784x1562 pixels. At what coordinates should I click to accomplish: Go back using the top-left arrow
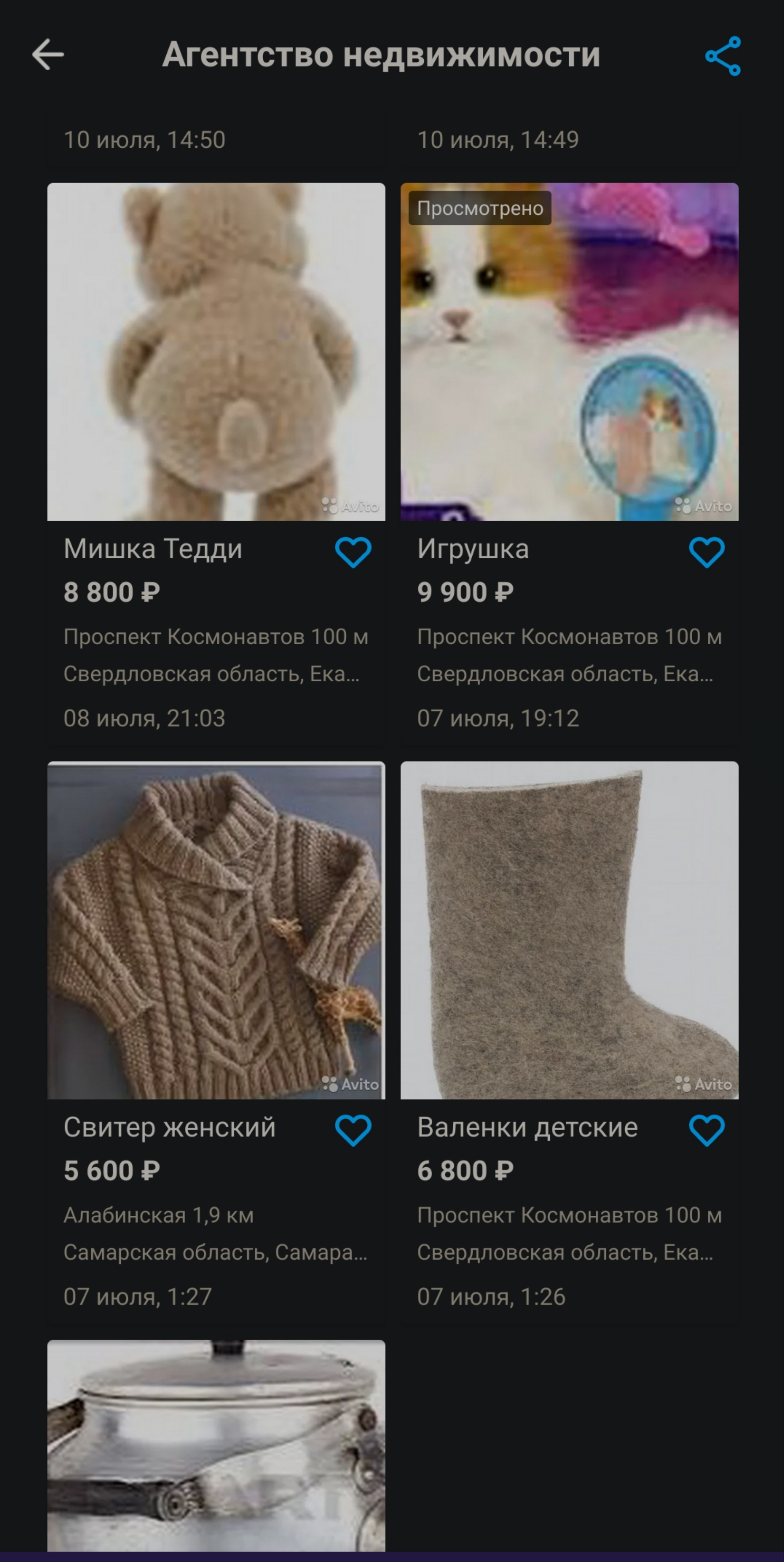coord(48,55)
